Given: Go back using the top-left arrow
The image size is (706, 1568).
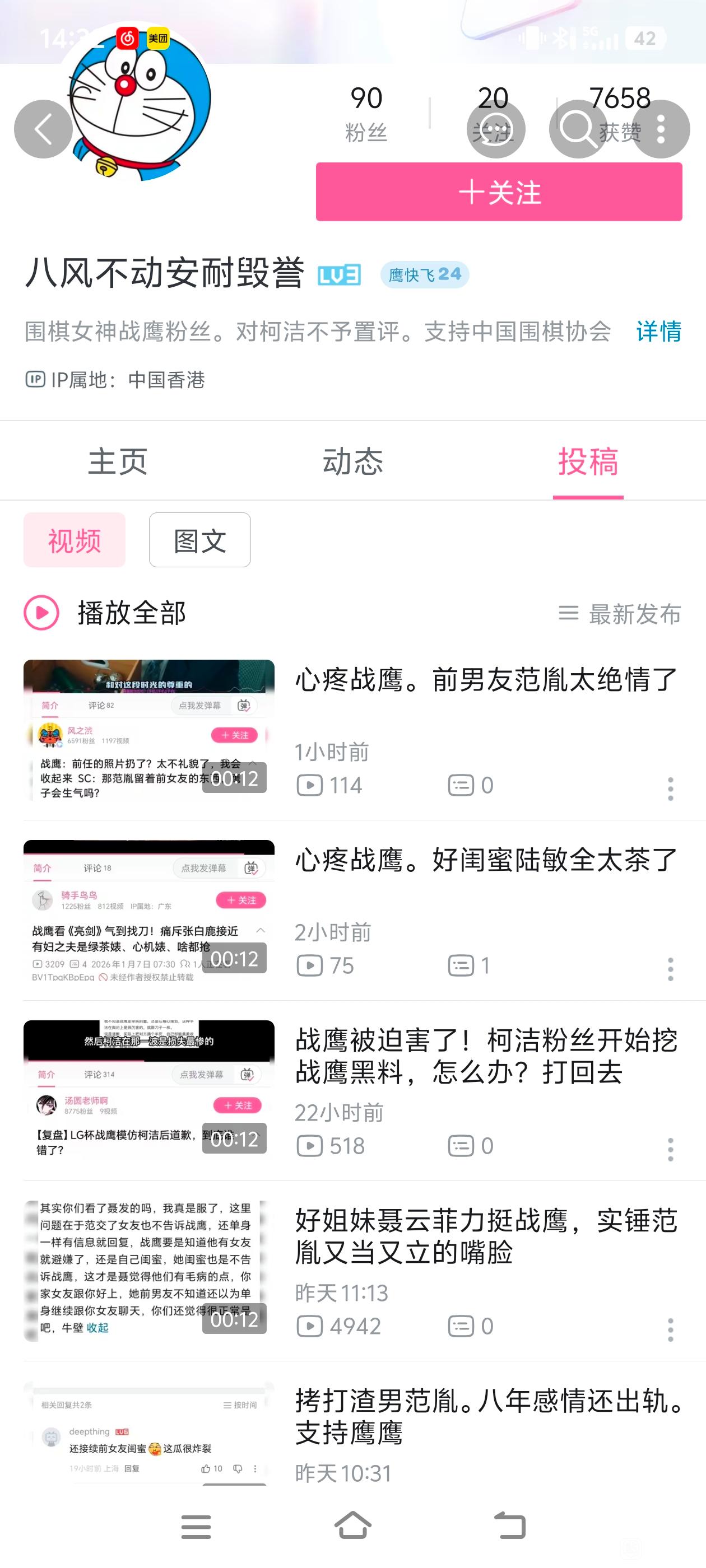Looking at the screenshot, I should pos(43,130).
